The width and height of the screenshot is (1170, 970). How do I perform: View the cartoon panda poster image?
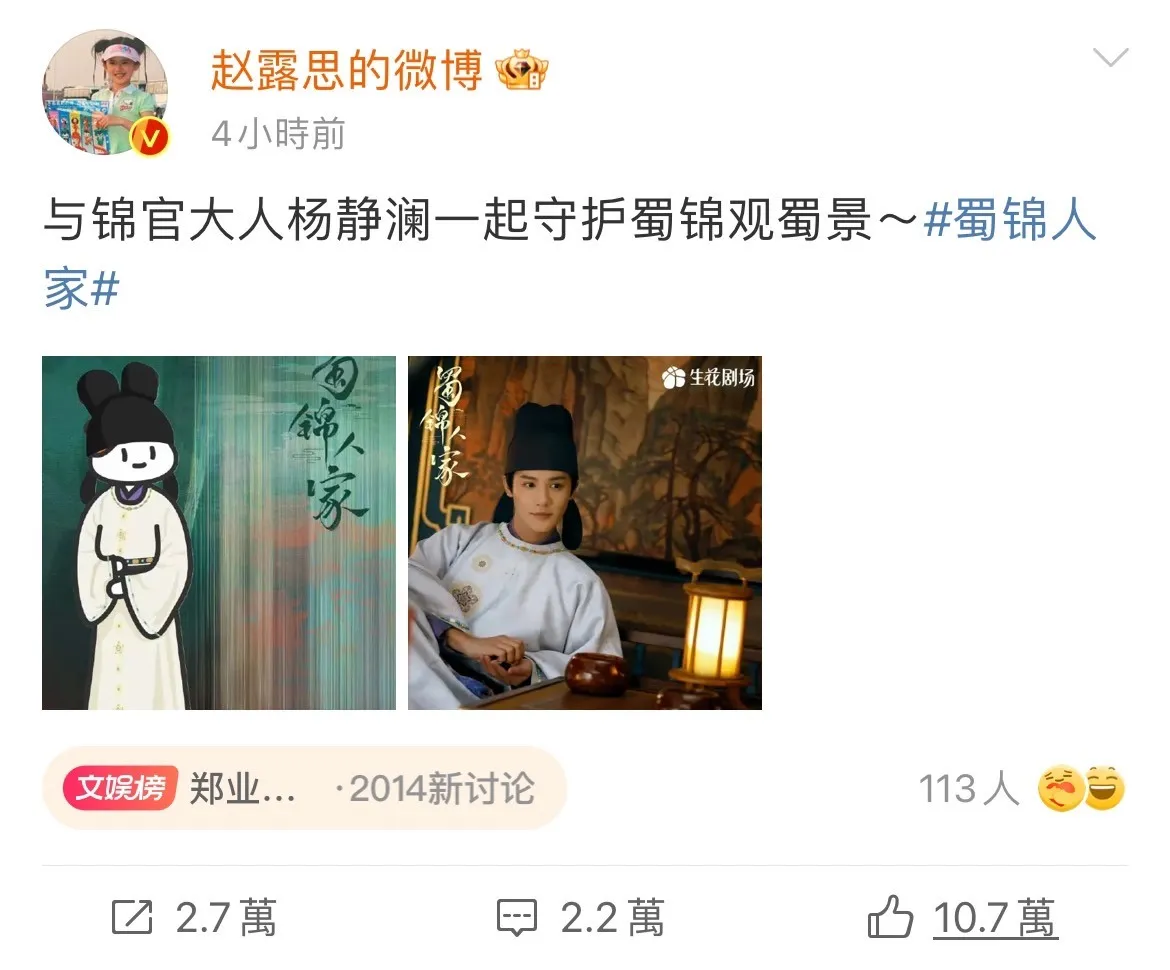218,532
